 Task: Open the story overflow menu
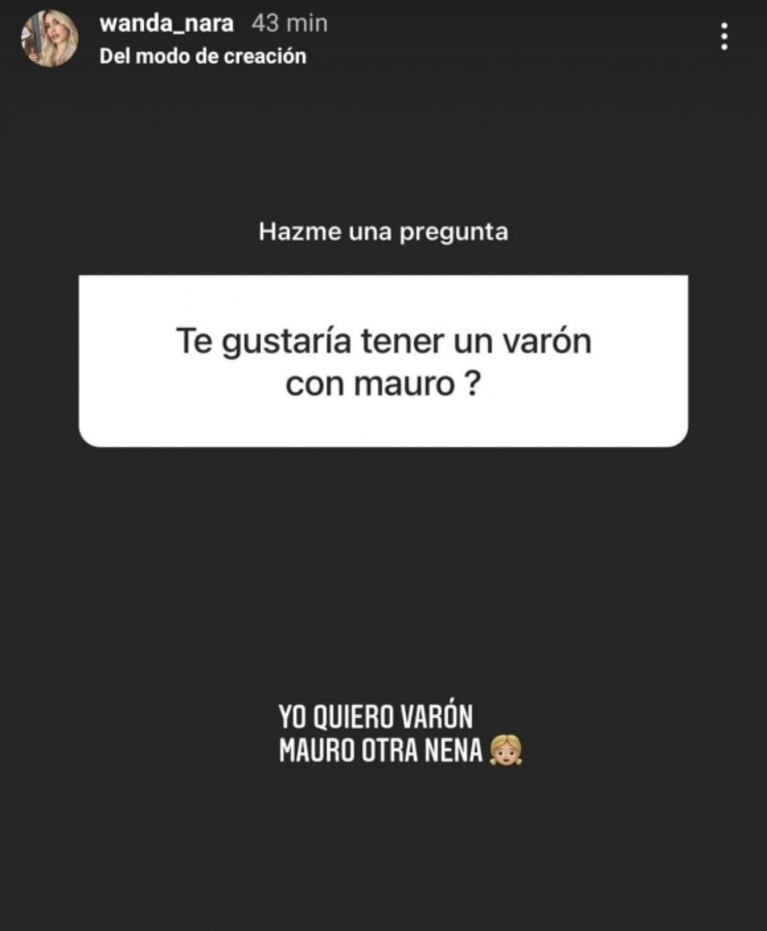coord(724,37)
